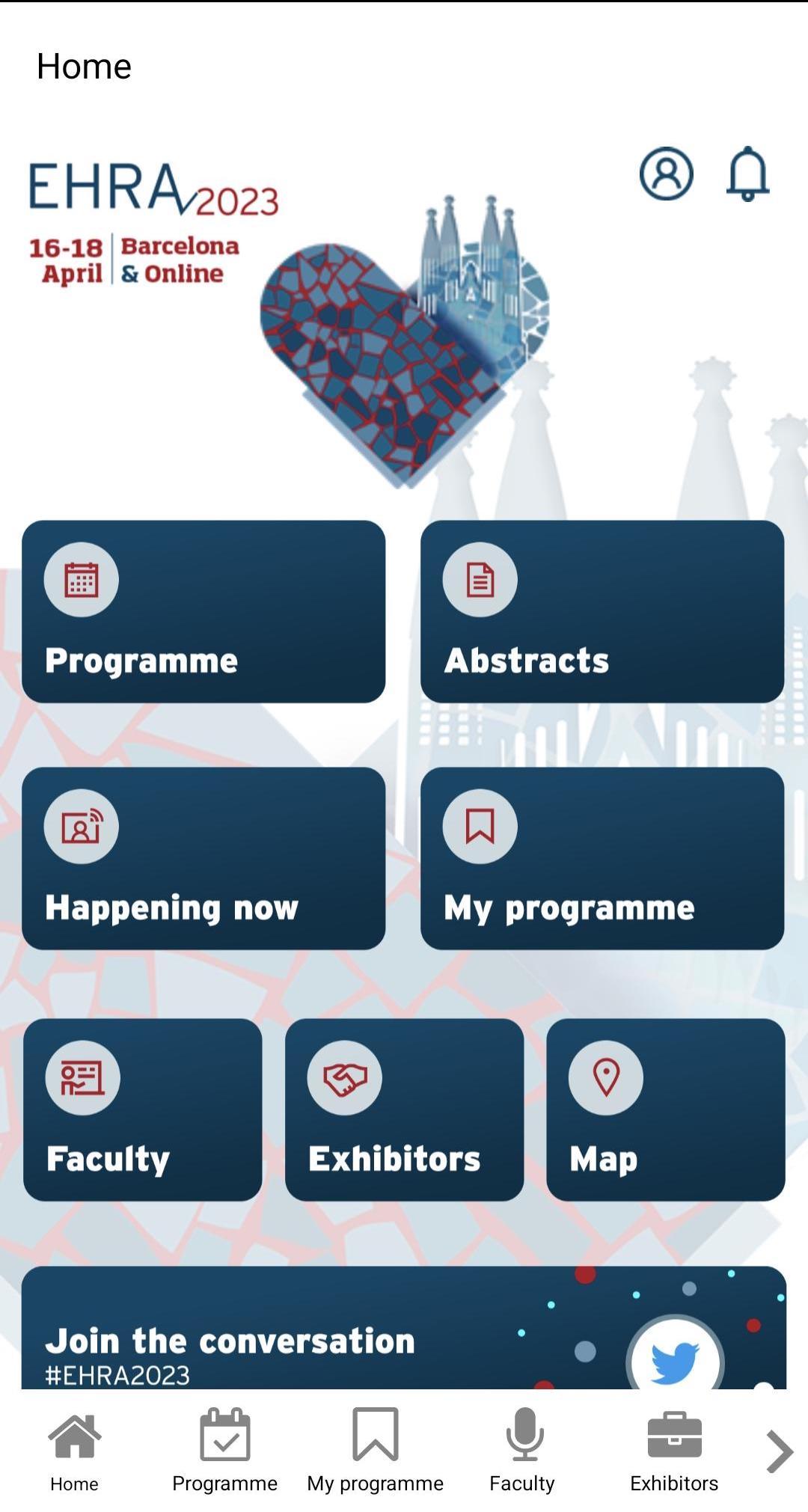Open the Map location pin icon

[x=605, y=1077]
